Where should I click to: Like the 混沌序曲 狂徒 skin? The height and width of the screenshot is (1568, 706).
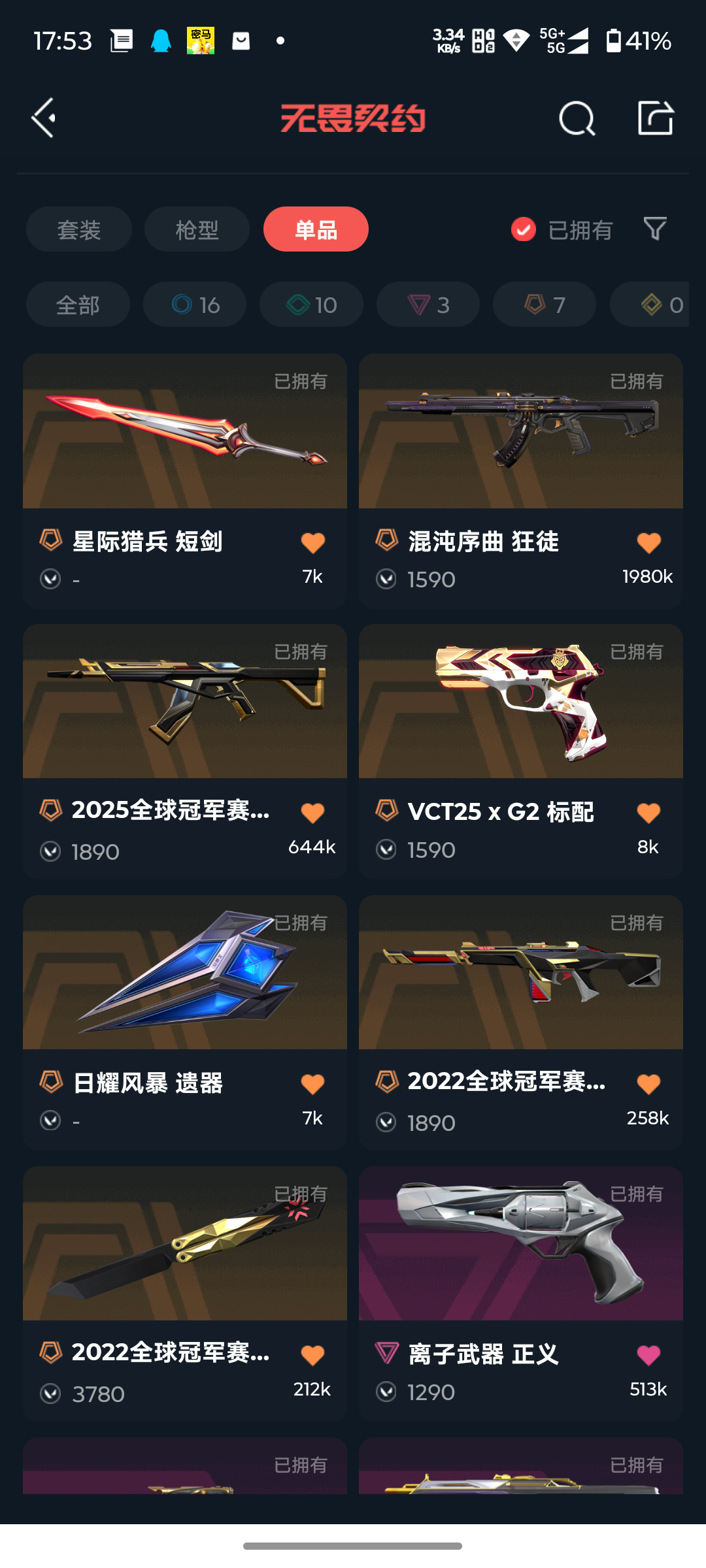(648, 543)
